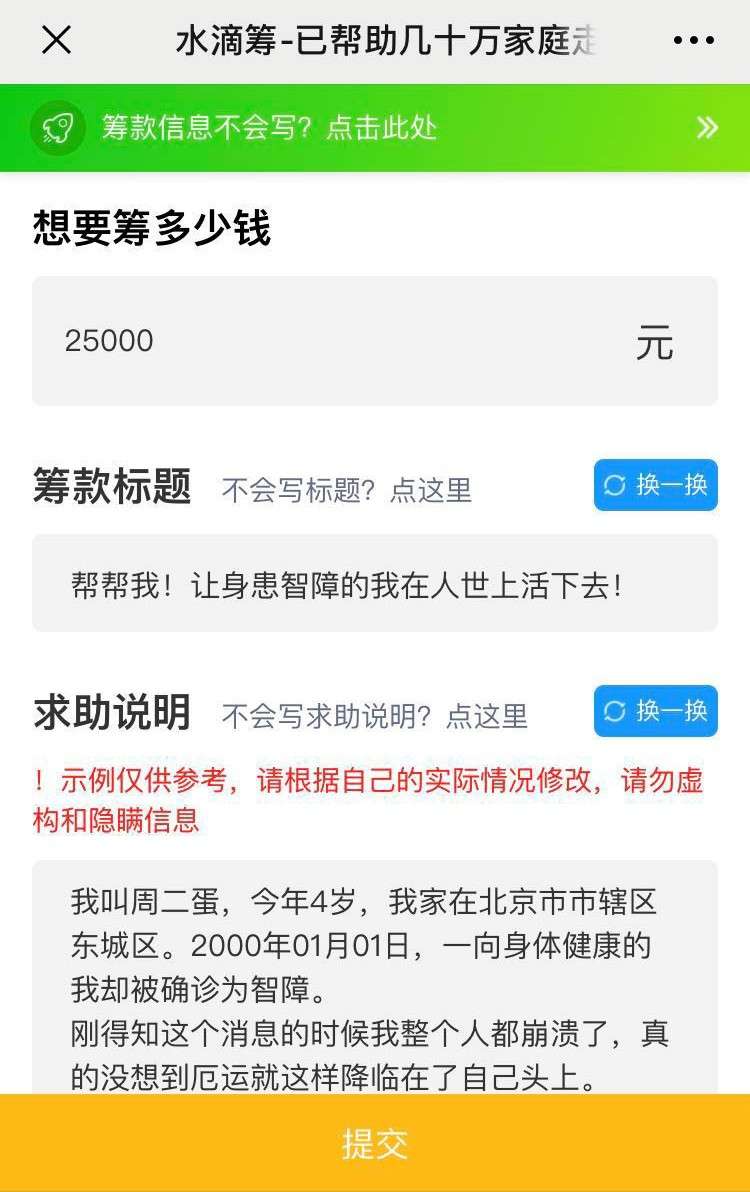The image size is (750, 1192).
Task: Tap 不会写标题？点这里 link
Action: pos(346,490)
